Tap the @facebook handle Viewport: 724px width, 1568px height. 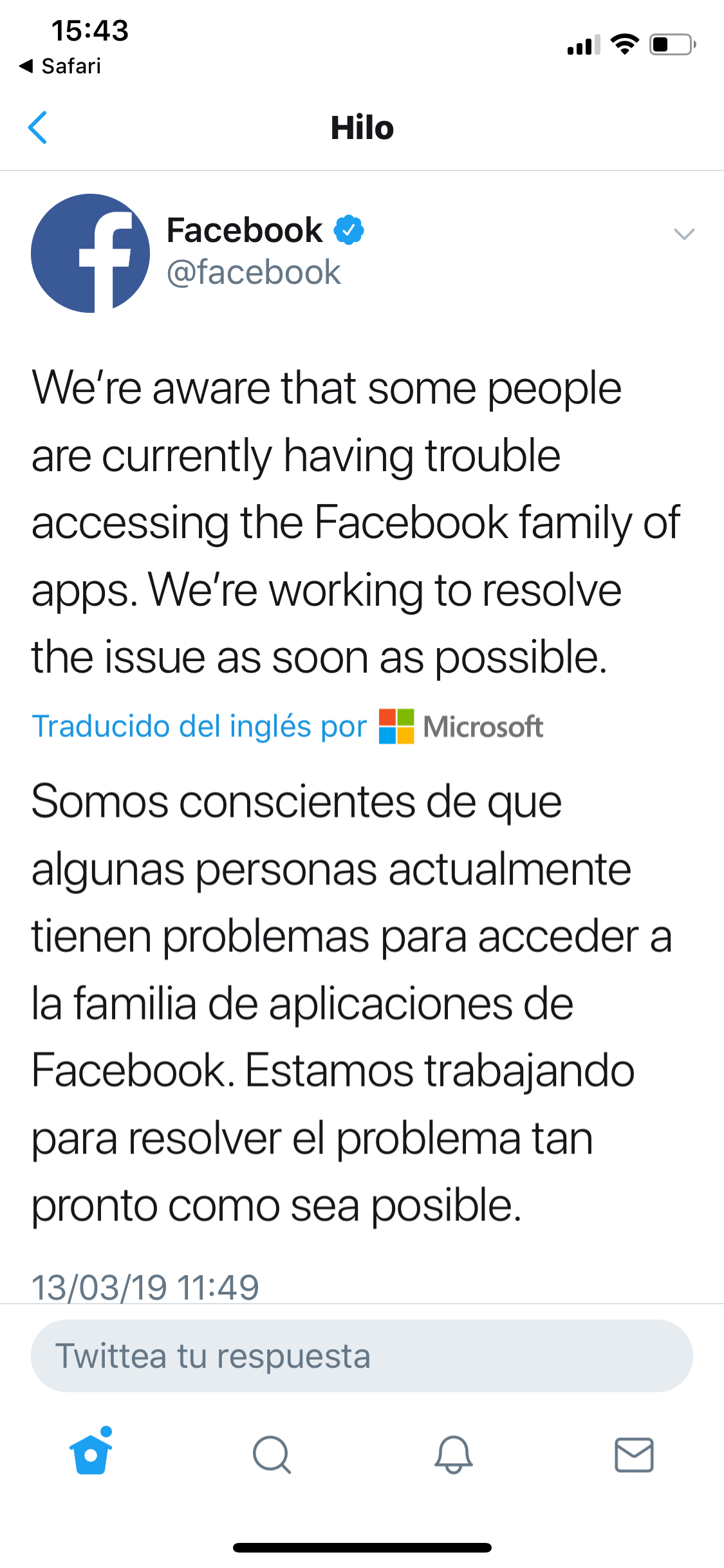[x=253, y=272]
